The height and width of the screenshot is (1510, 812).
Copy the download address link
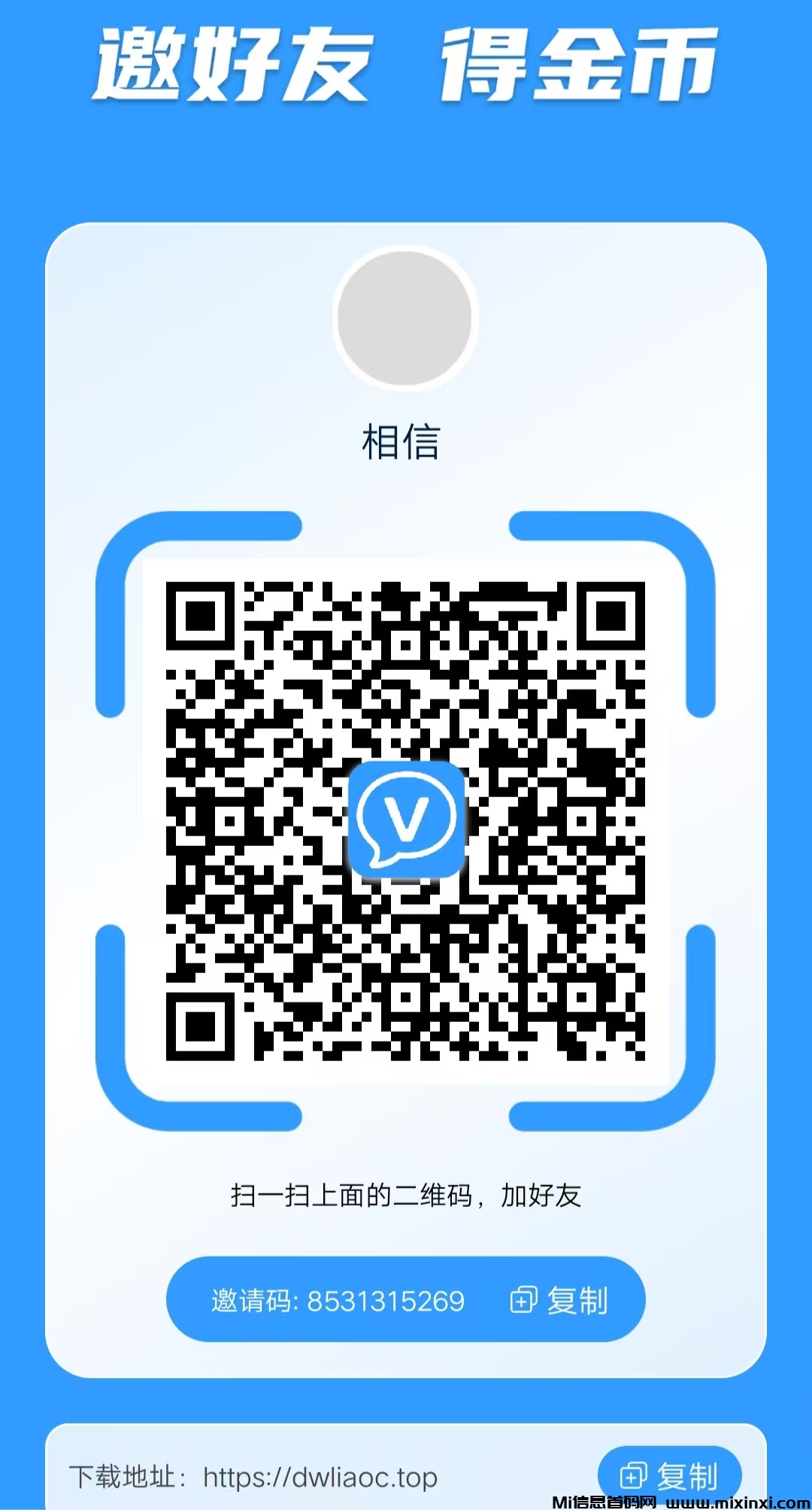pos(669,1475)
